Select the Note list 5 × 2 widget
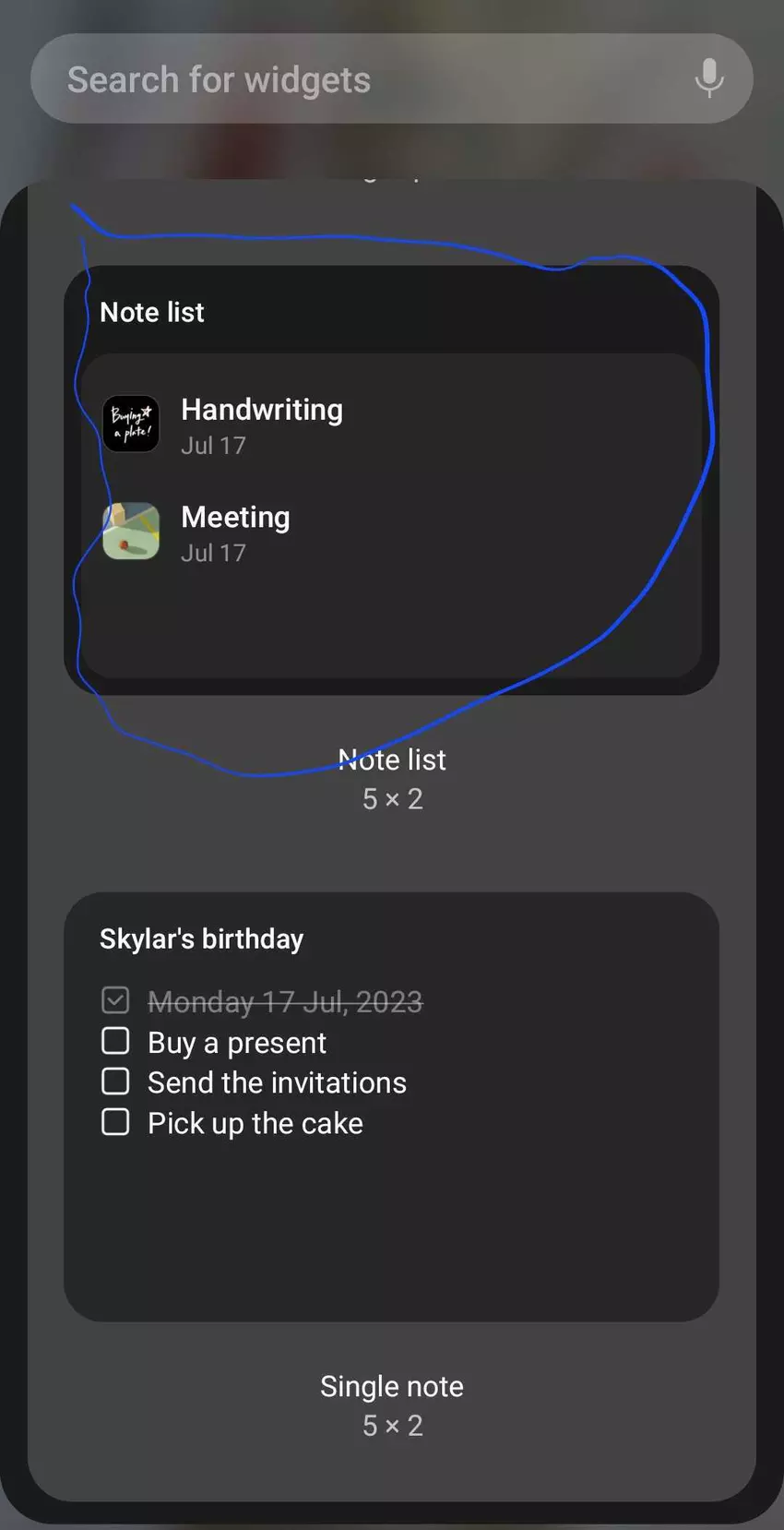Image resolution: width=784 pixels, height=1530 pixels. click(x=391, y=480)
